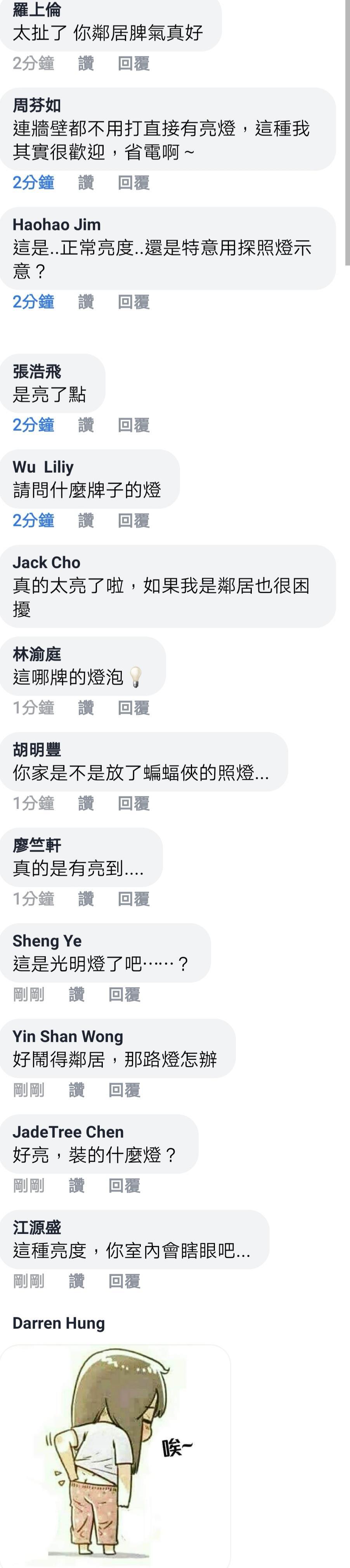Reply to Haohao Jim's comment
Viewport: 350px width, 1568px height.
(133, 302)
